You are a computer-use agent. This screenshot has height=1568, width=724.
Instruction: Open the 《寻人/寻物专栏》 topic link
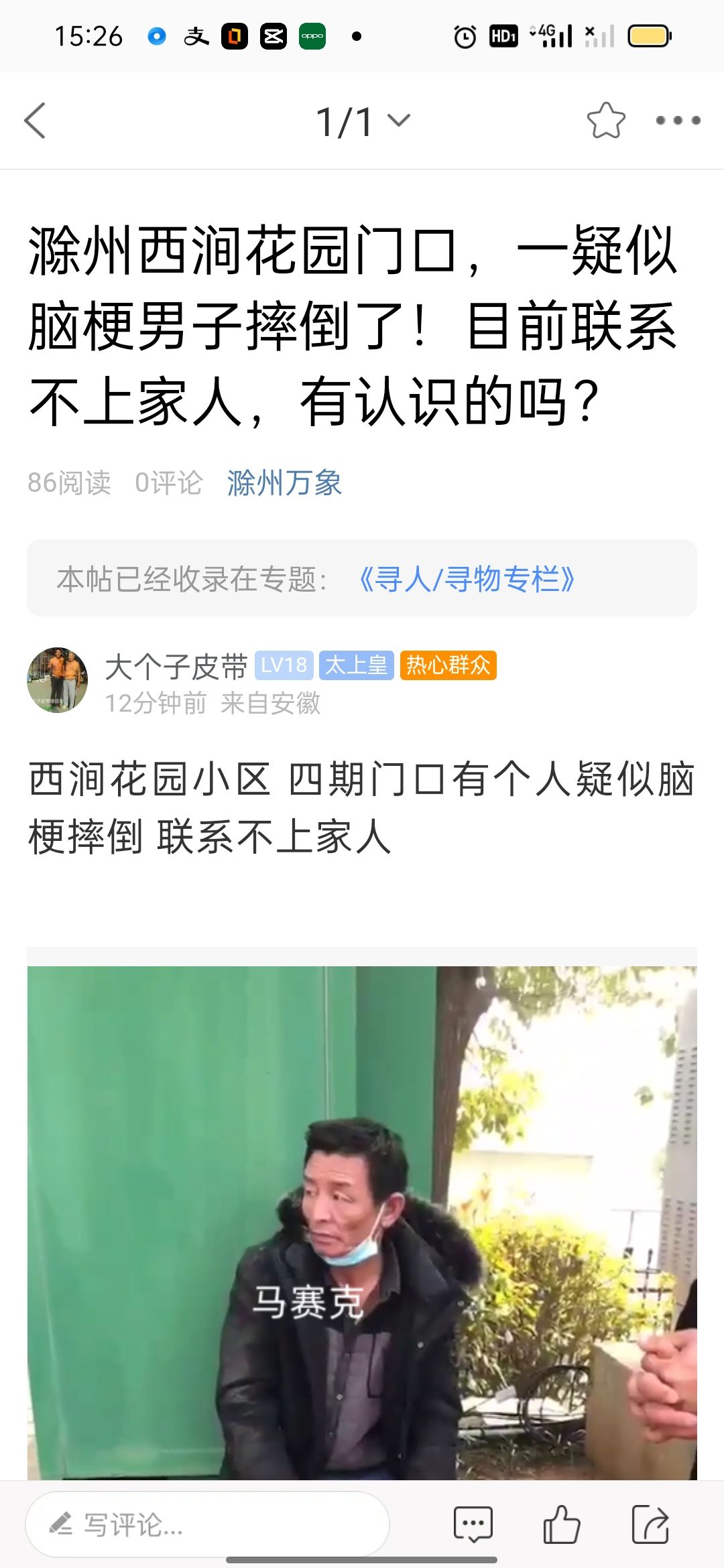coord(467,579)
